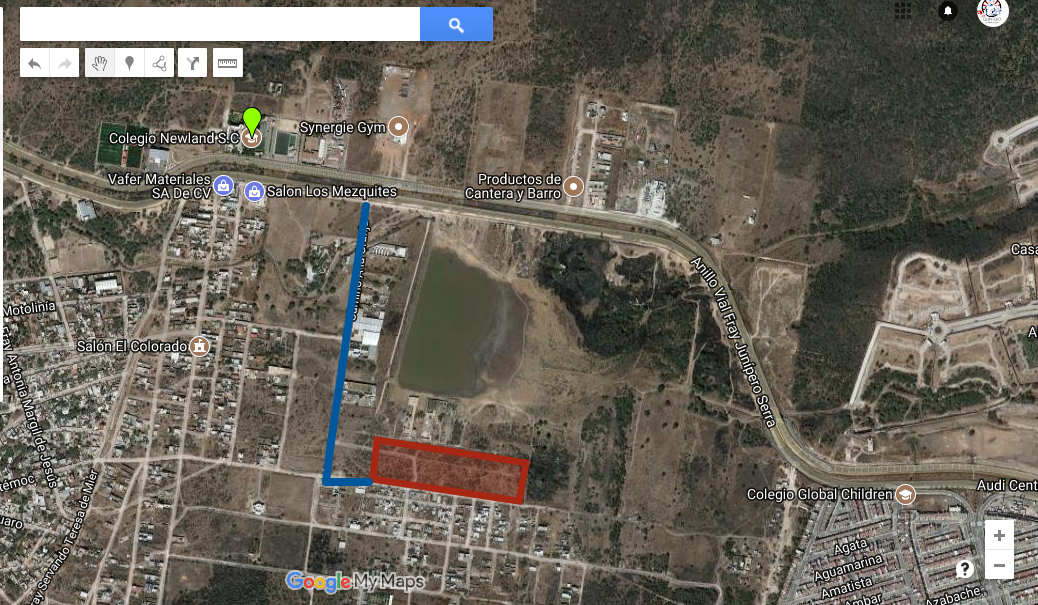Undo the last map edit
The height and width of the screenshot is (605, 1038).
pyautogui.click(x=35, y=64)
